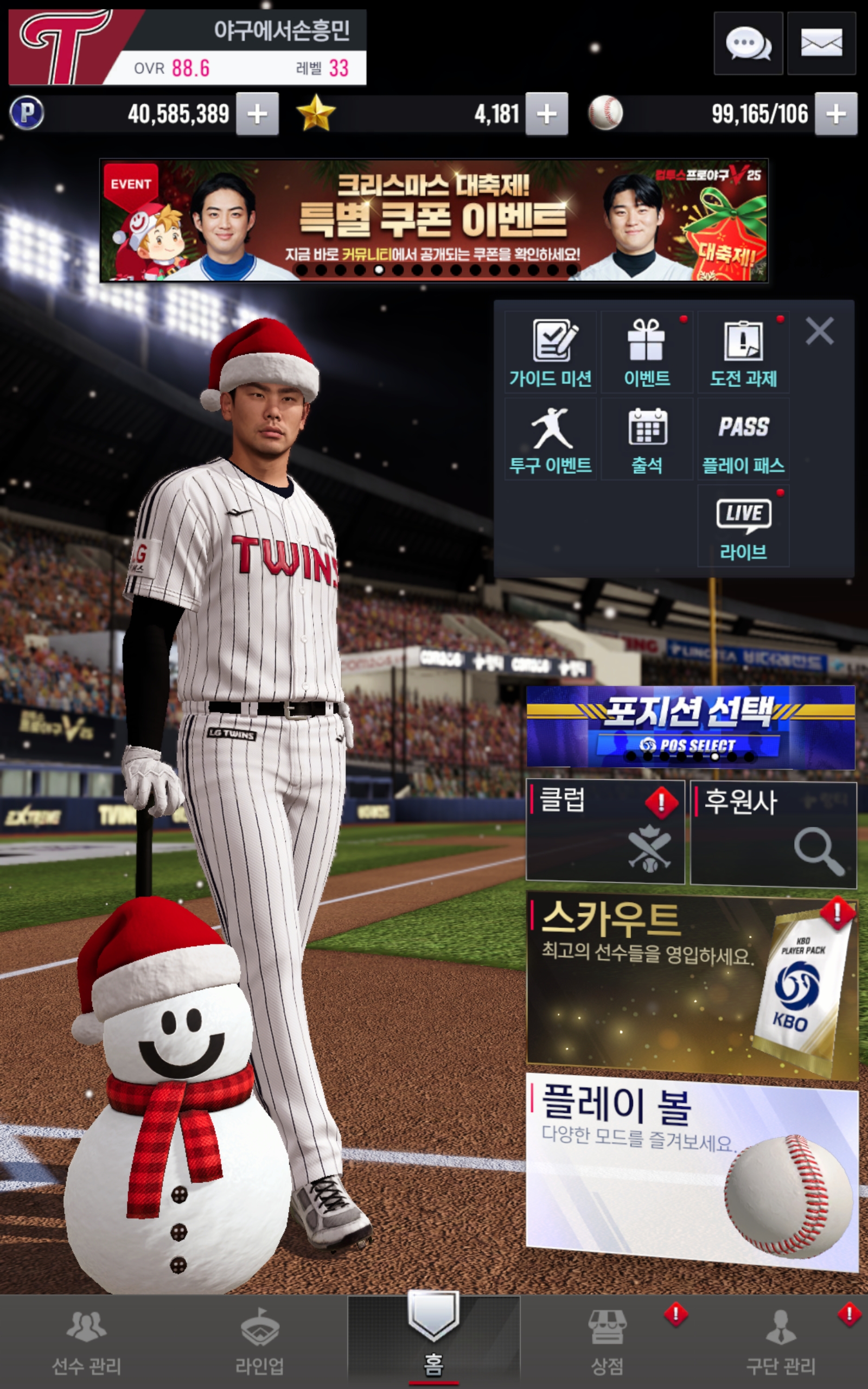The width and height of the screenshot is (868, 1389).
Task: Open 스카우트 to recruit players
Action: click(x=691, y=984)
